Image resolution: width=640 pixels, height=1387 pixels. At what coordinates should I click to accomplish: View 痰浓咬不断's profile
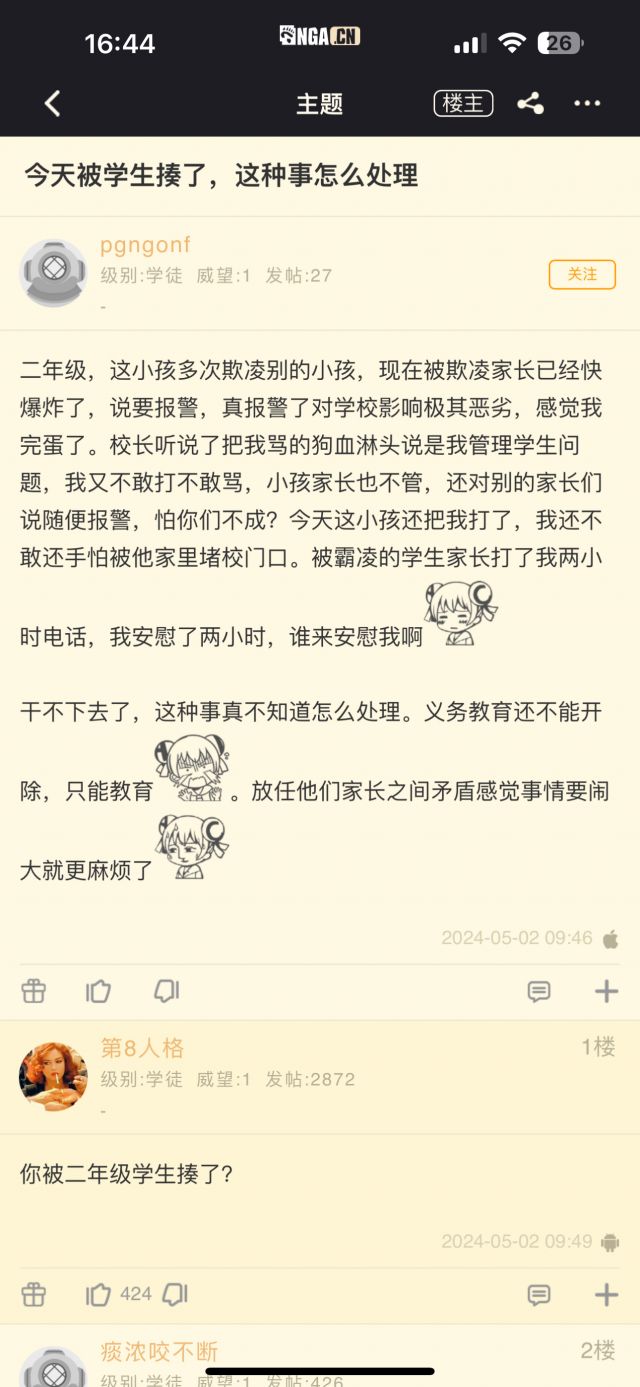coord(159,1352)
